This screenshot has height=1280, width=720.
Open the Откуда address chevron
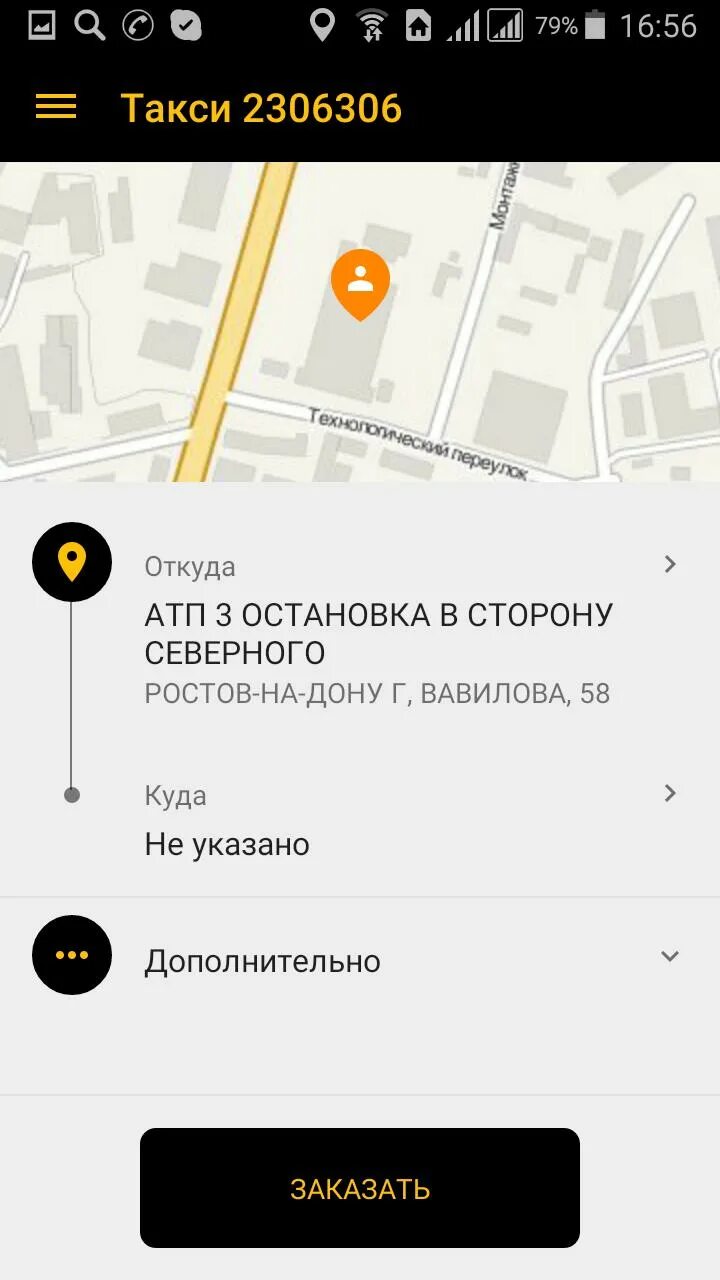click(x=670, y=564)
